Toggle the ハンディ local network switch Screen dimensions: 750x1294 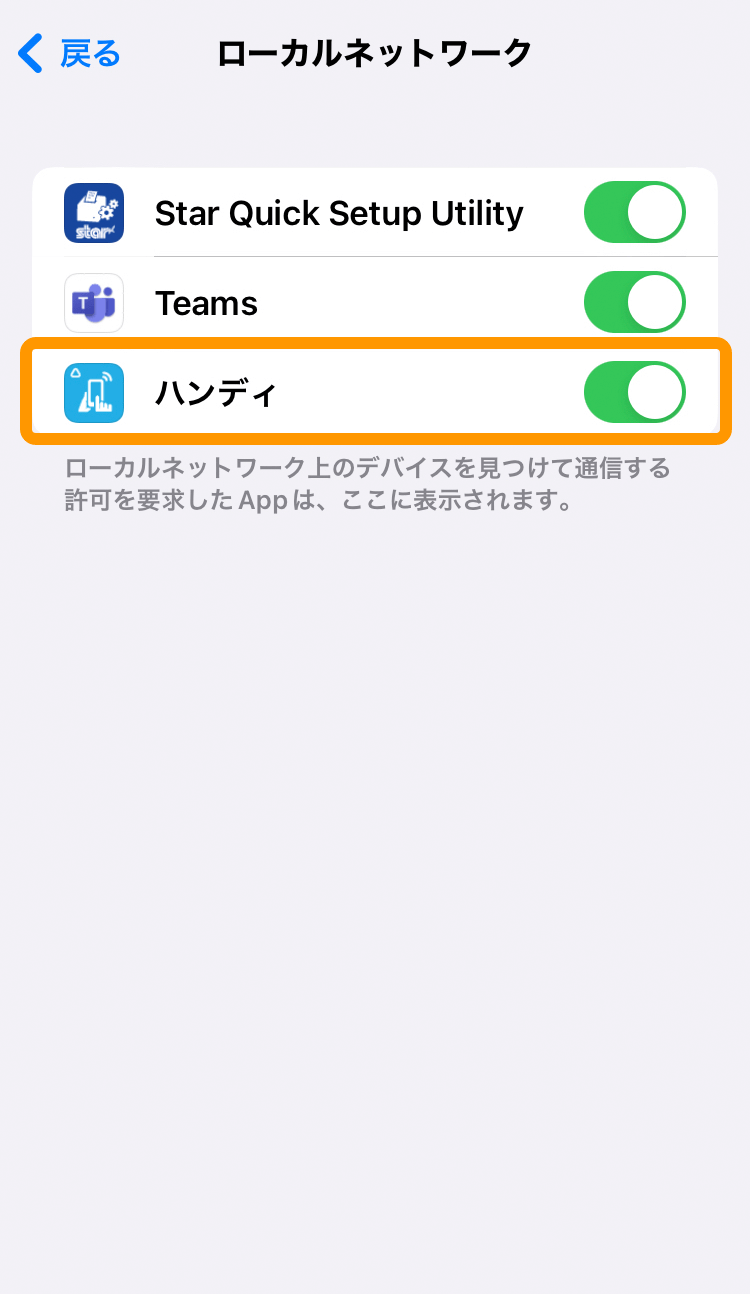[634, 392]
